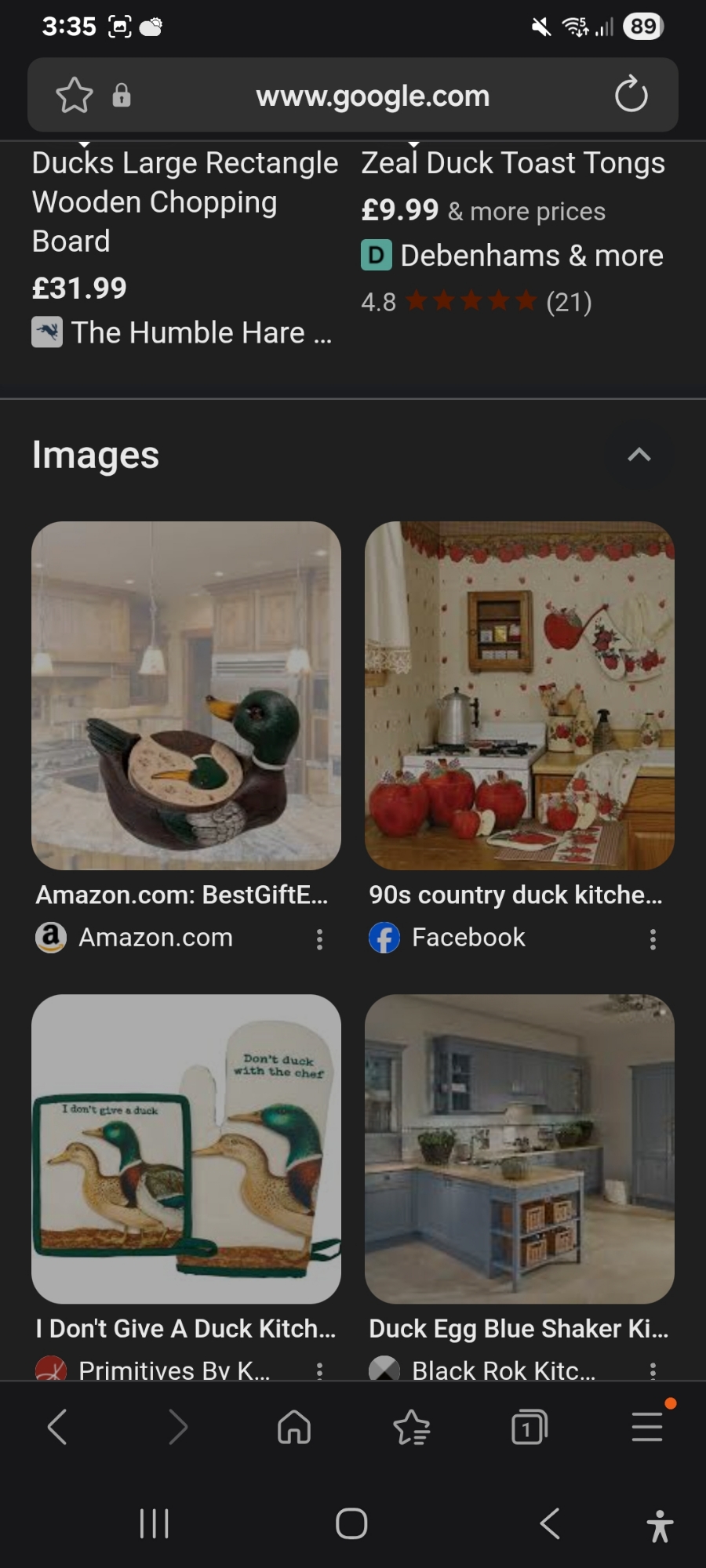View the Duck Egg Blue Shaker kitchen image

519,1149
